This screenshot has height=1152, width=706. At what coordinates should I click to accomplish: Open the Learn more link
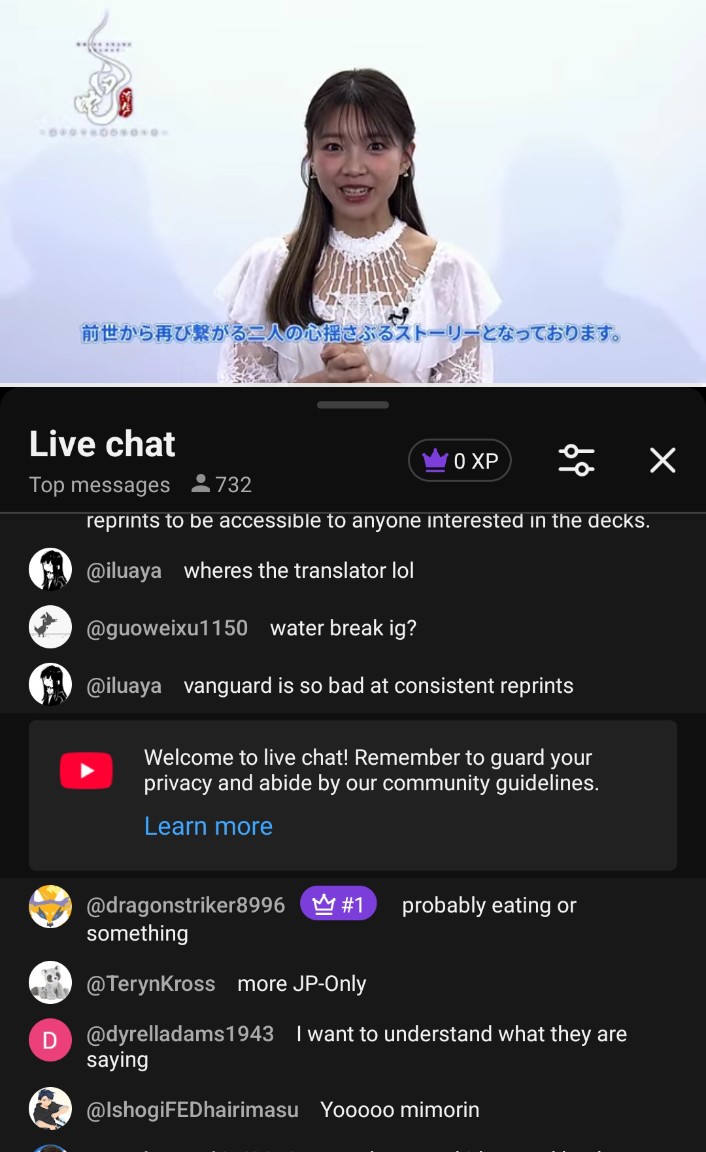point(208,826)
